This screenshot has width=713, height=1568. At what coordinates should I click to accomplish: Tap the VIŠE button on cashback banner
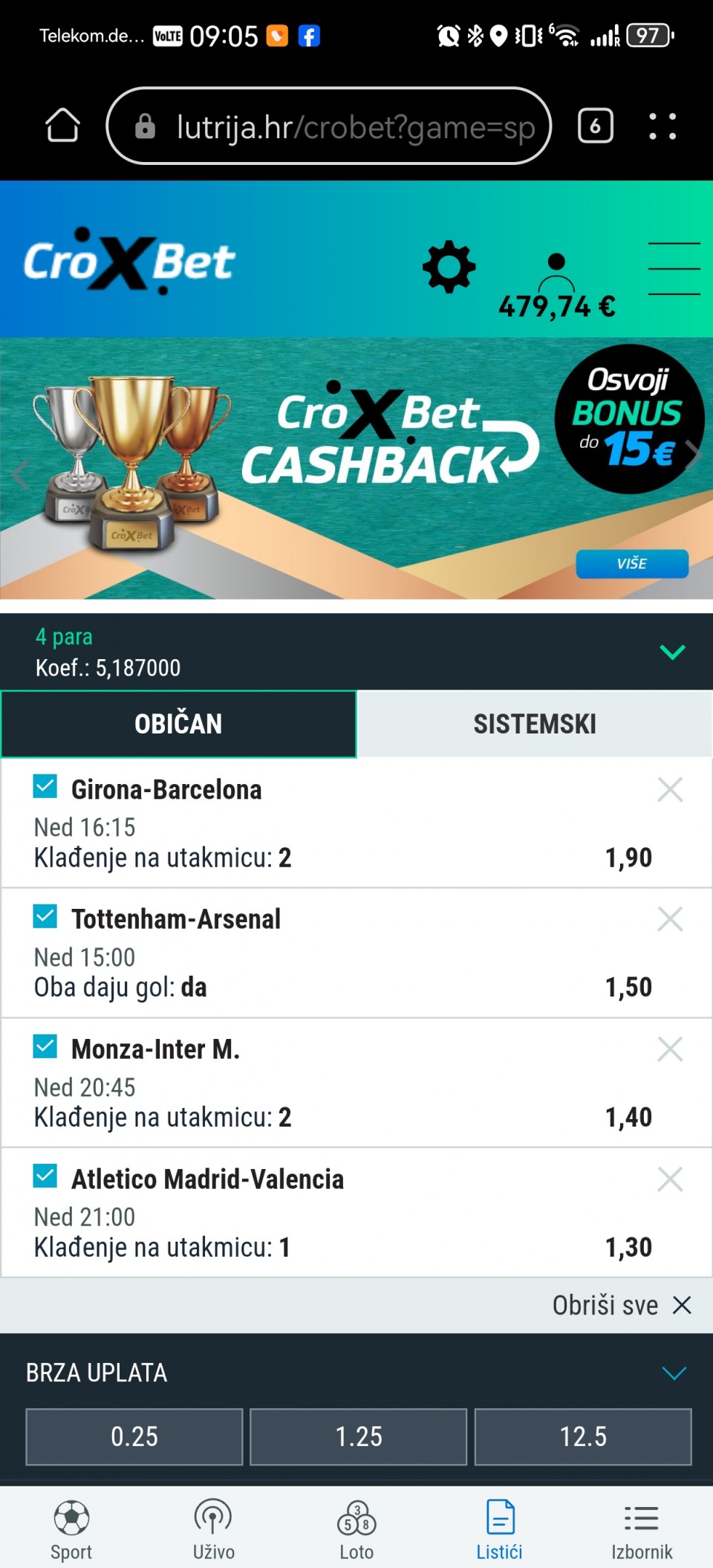tap(632, 563)
